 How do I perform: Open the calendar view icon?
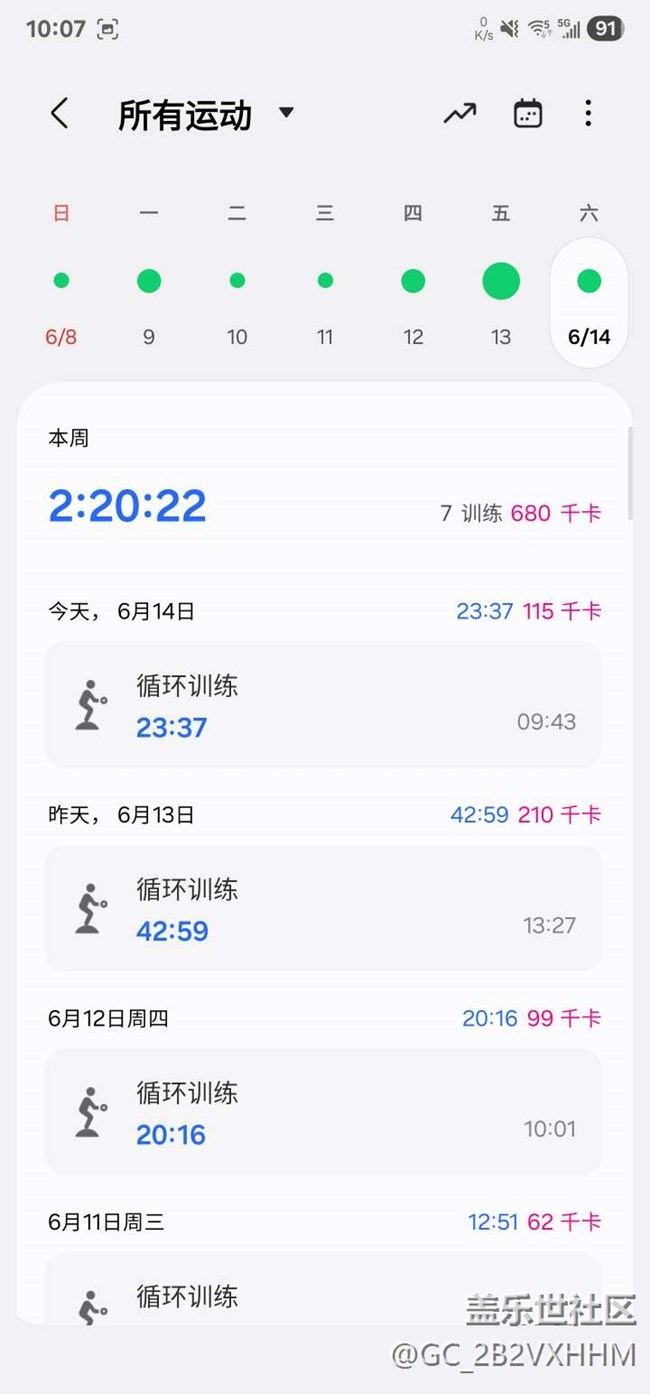point(528,114)
